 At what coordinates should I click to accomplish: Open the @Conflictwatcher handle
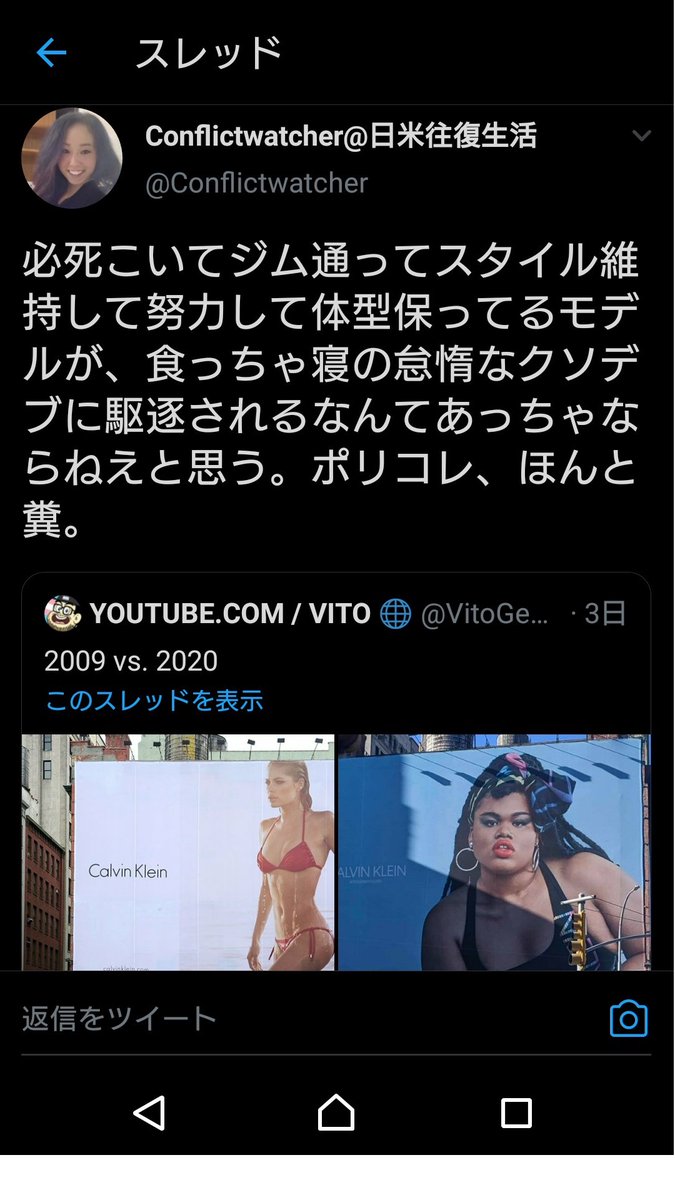pos(256,184)
